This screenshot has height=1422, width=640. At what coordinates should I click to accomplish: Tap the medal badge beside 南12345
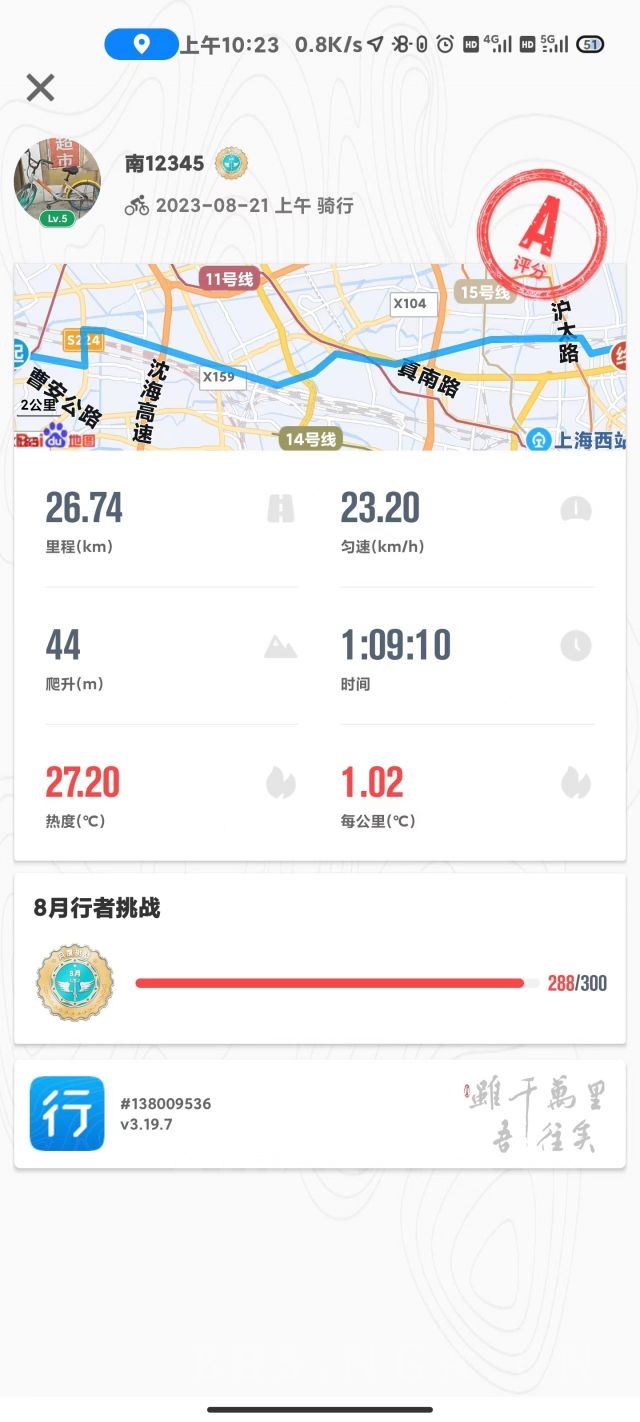click(231, 163)
